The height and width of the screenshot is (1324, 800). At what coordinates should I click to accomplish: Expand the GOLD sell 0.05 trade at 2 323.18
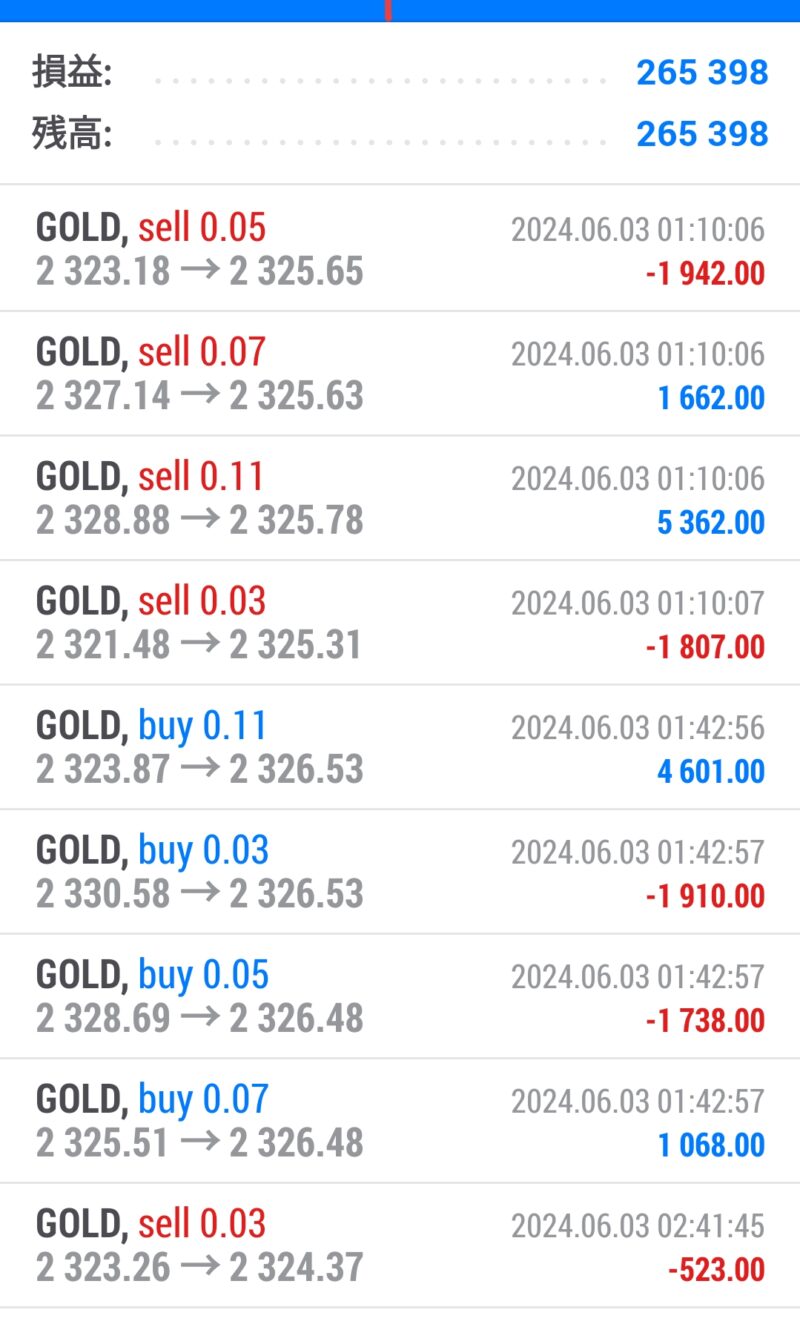click(x=400, y=248)
